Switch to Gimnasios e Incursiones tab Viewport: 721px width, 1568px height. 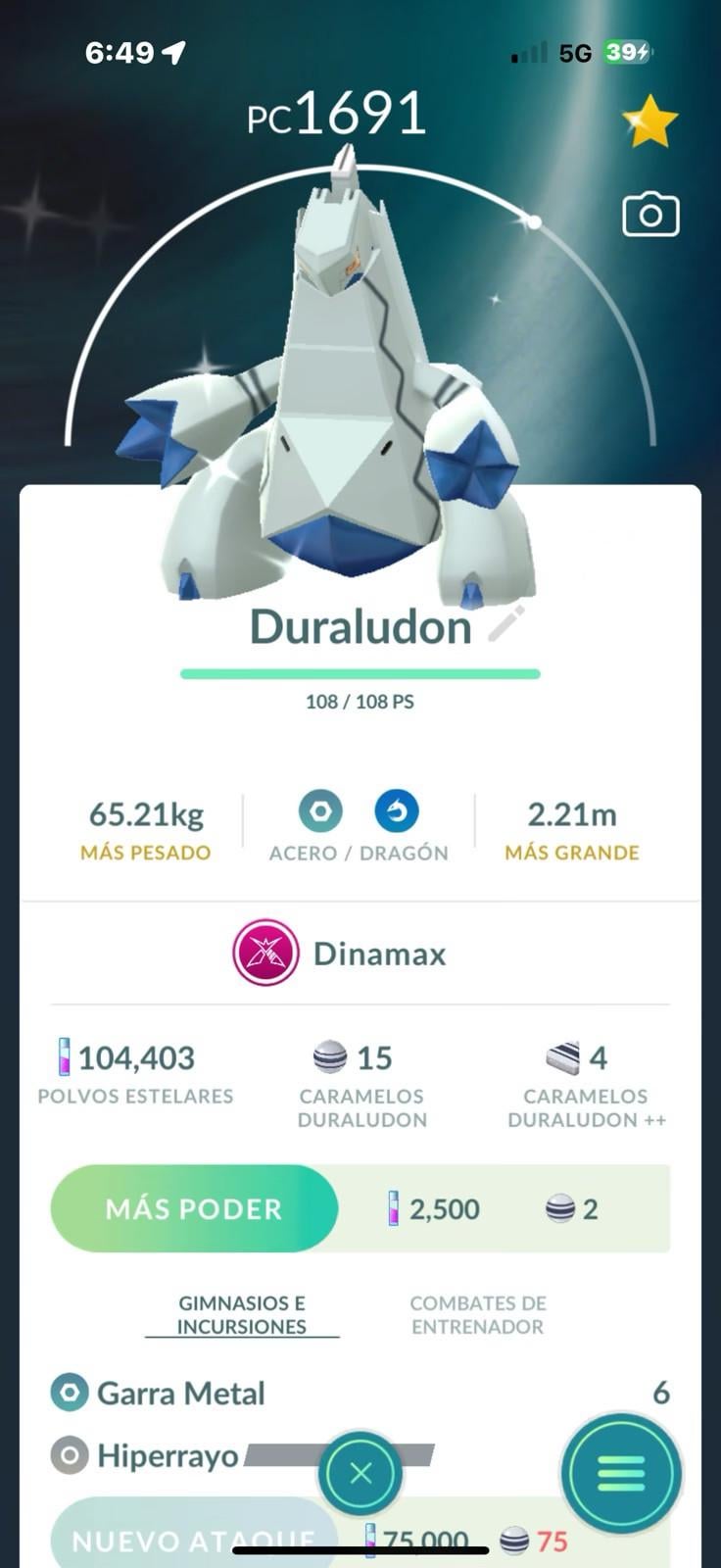[x=242, y=1315]
